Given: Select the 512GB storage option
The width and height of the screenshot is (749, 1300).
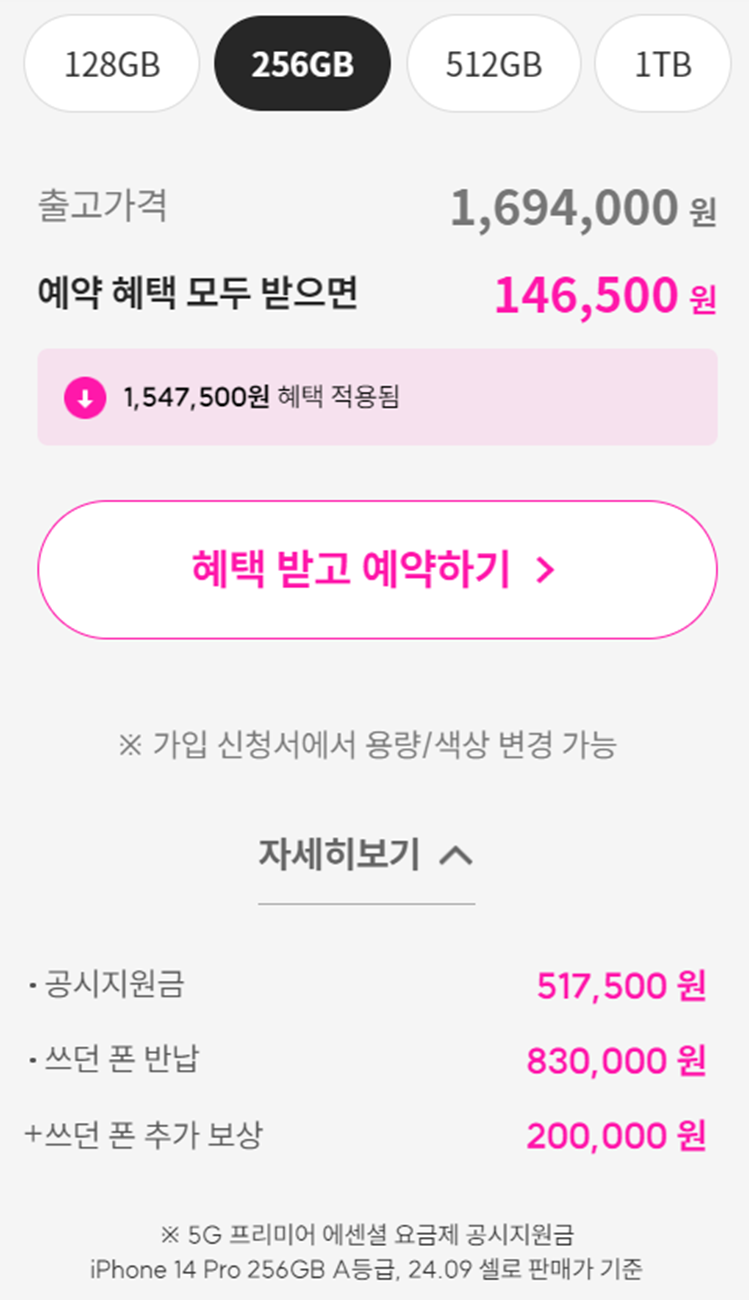Looking at the screenshot, I should (x=492, y=62).
